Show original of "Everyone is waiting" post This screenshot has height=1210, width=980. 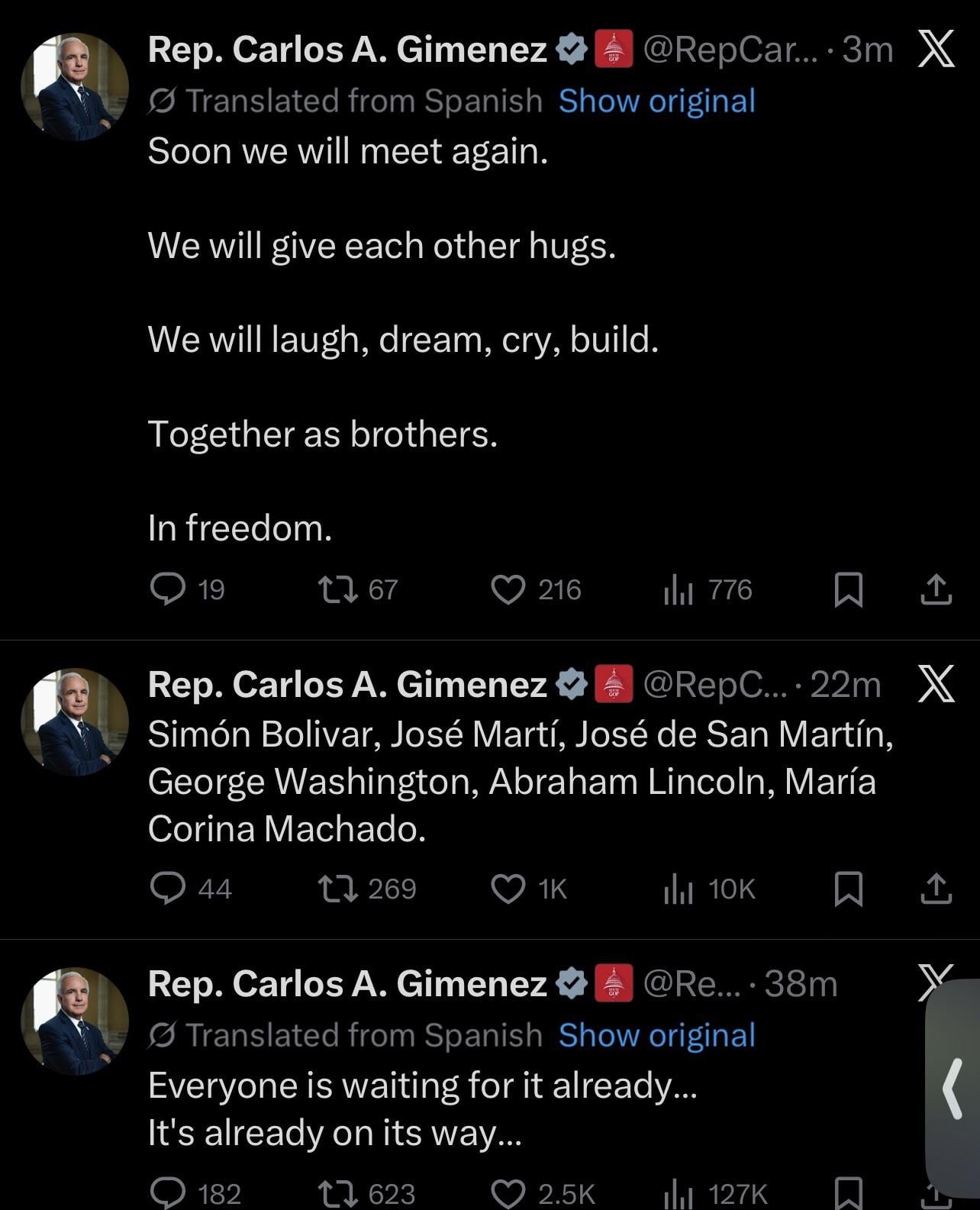point(656,1035)
